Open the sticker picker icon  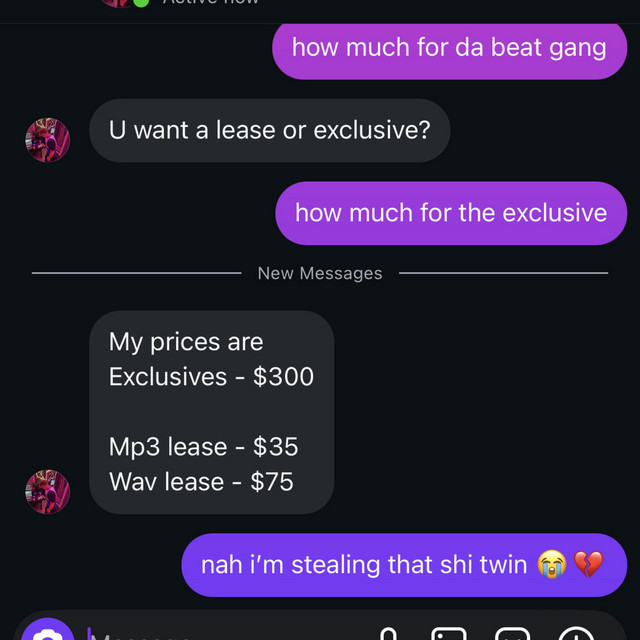click(x=512, y=634)
